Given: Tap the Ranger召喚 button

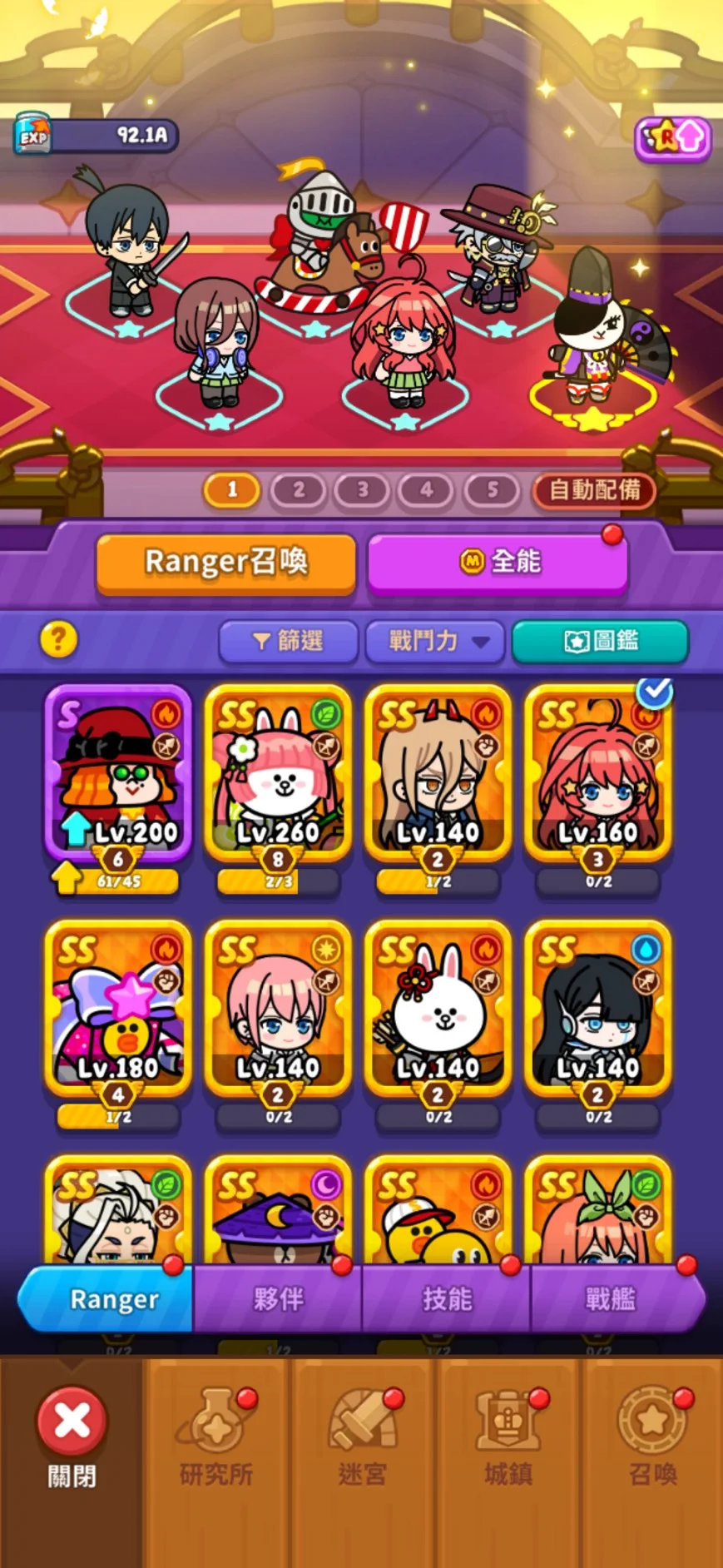Looking at the screenshot, I should click(226, 562).
